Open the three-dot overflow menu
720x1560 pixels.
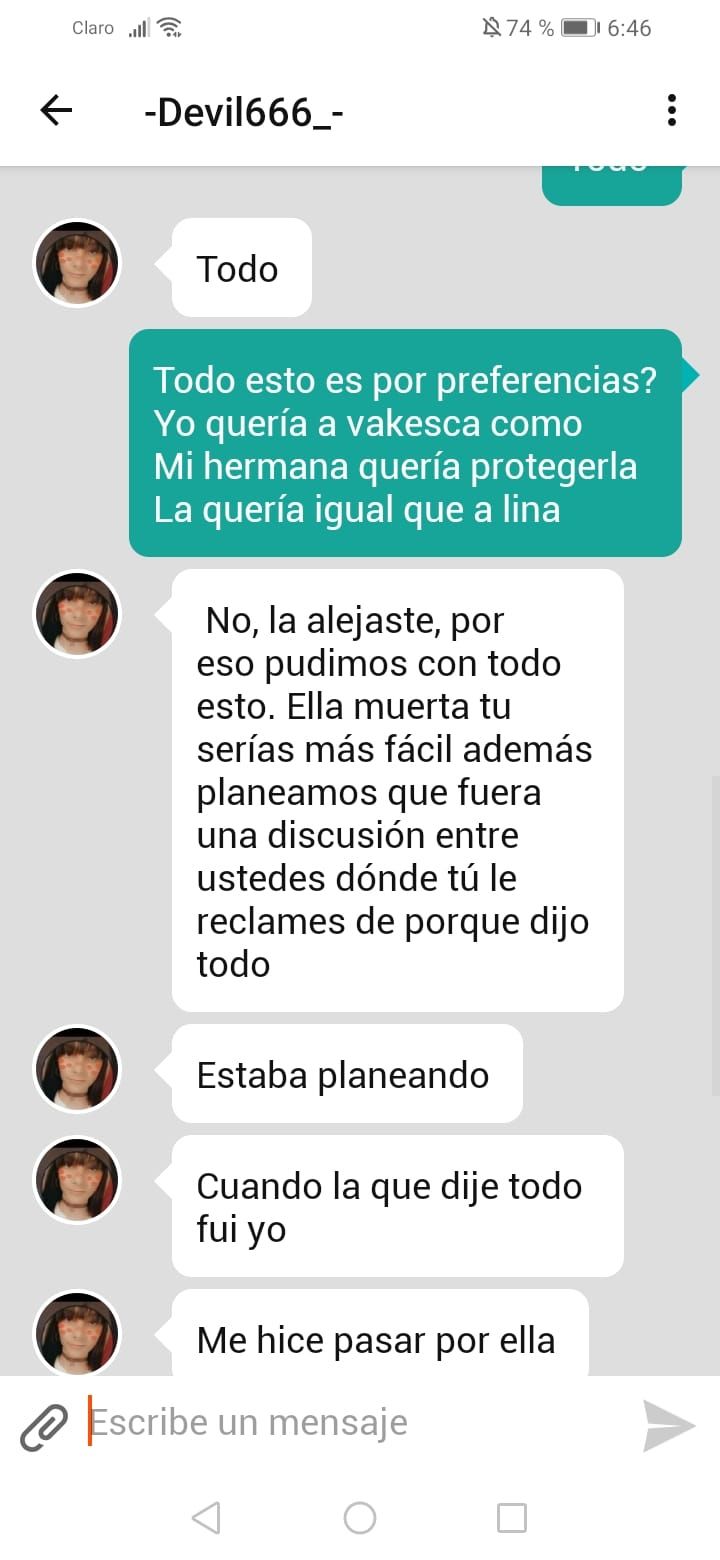671,110
